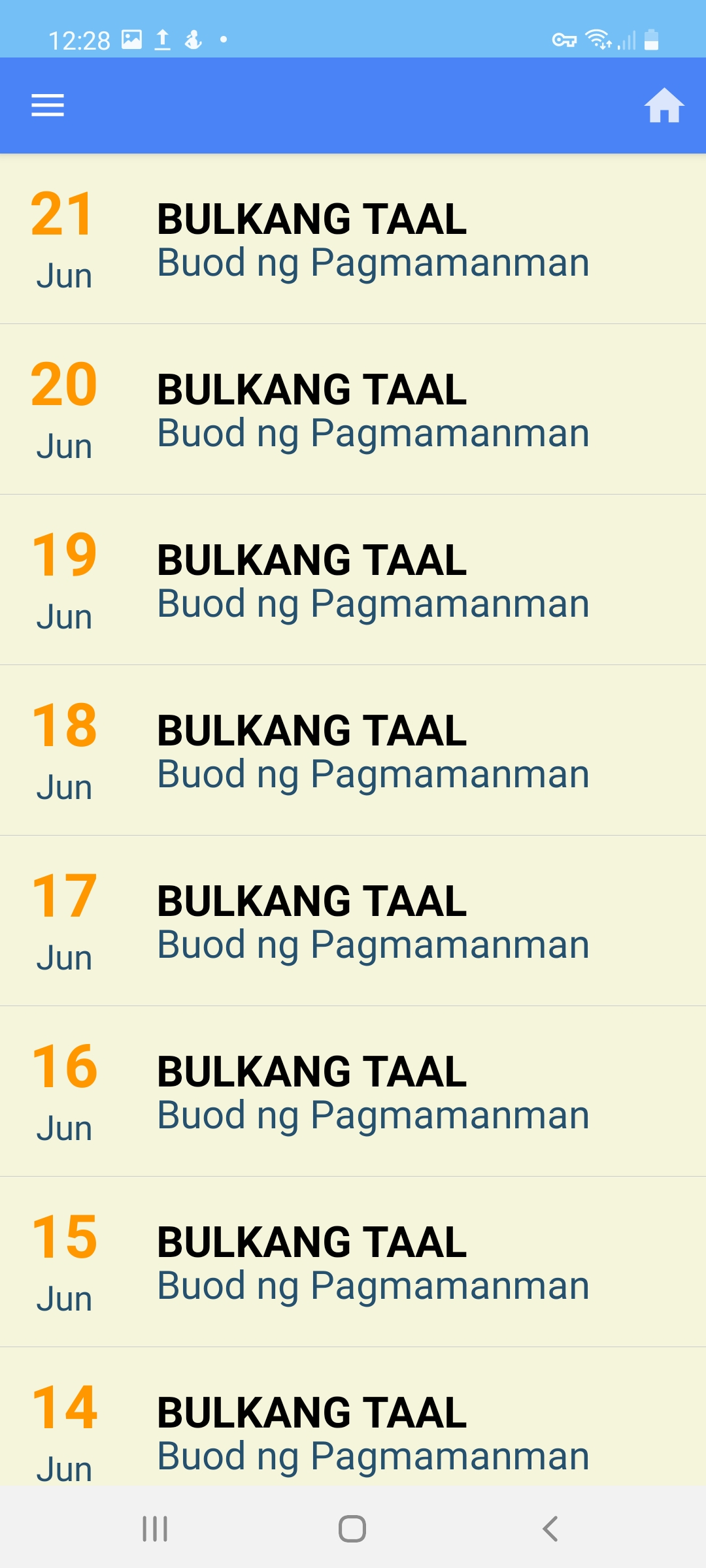The height and width of the screenshot is (1568, 706).
Task: Open the 21 Jun Bulkang Taal bulletin
Action: pos(353,239)
